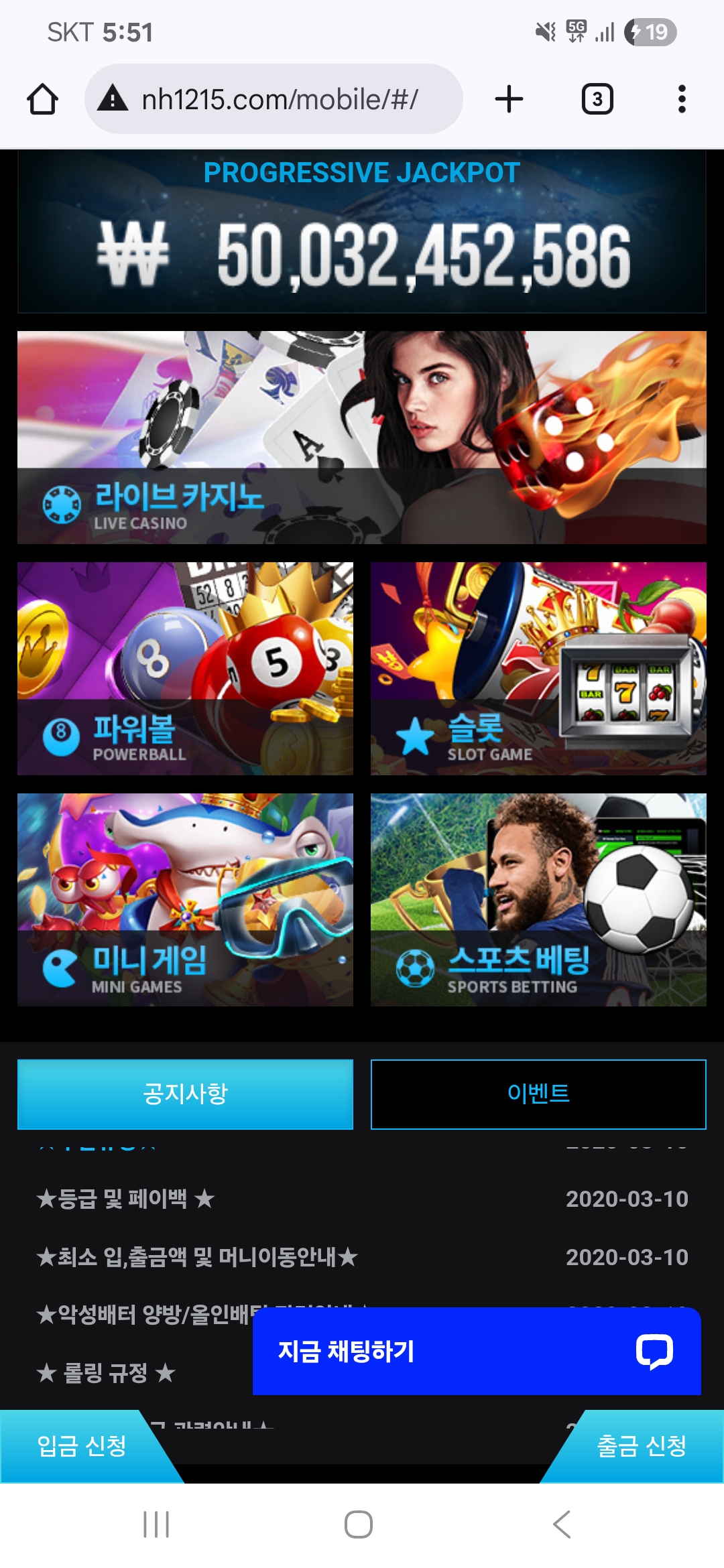Open the Mini Games tile

[x=185, y=899]
